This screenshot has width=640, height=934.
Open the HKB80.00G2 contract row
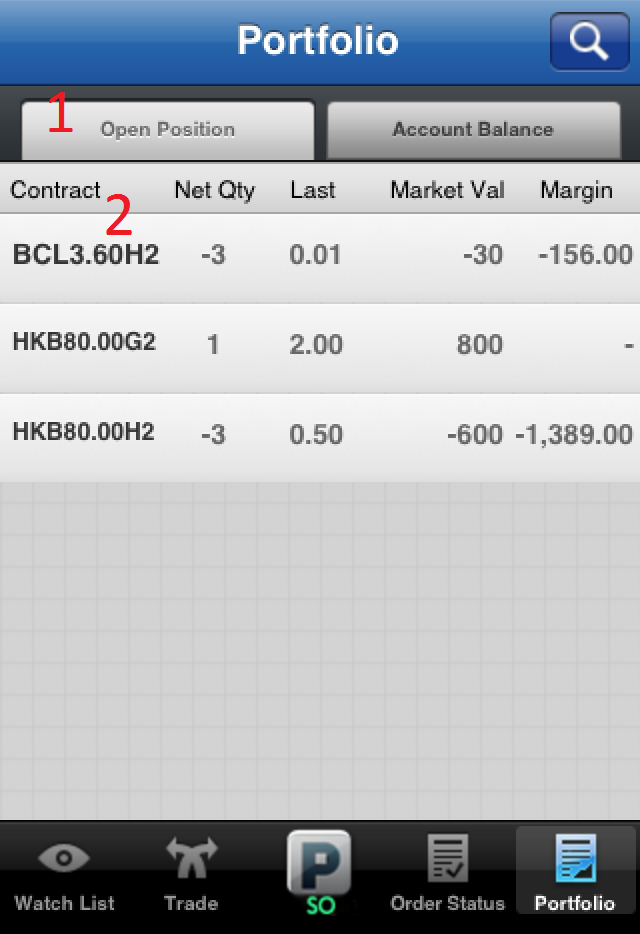click(x=320, y=346)
